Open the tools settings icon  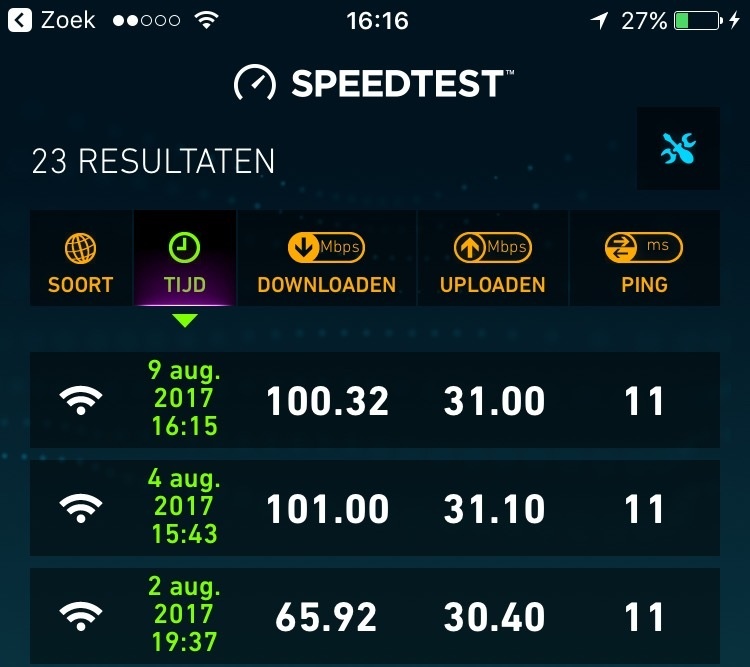678,149
